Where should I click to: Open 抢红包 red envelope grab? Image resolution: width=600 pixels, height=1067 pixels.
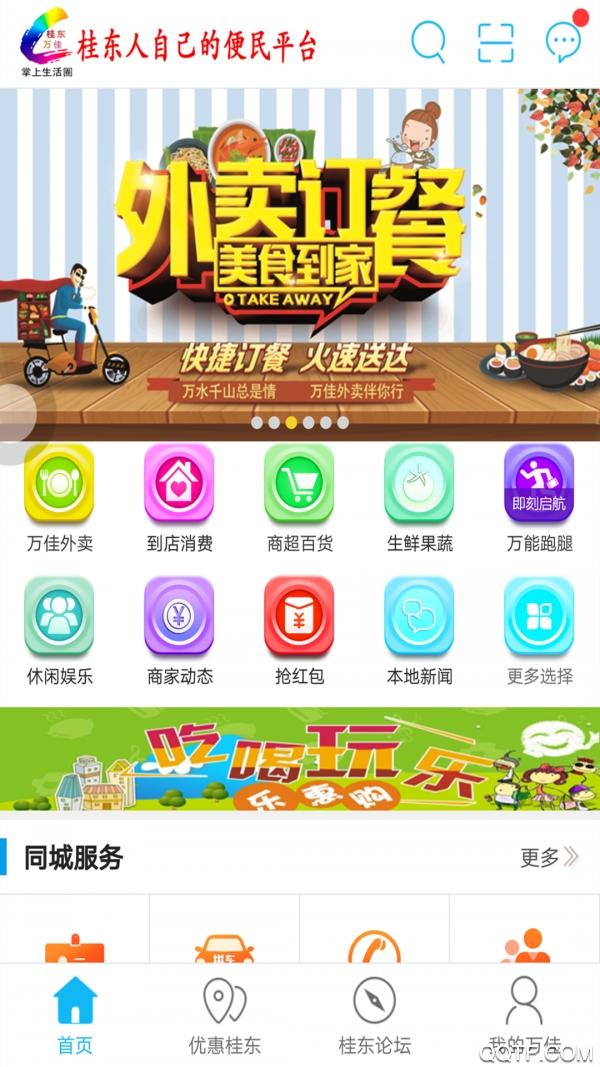[x=299, y=631]
